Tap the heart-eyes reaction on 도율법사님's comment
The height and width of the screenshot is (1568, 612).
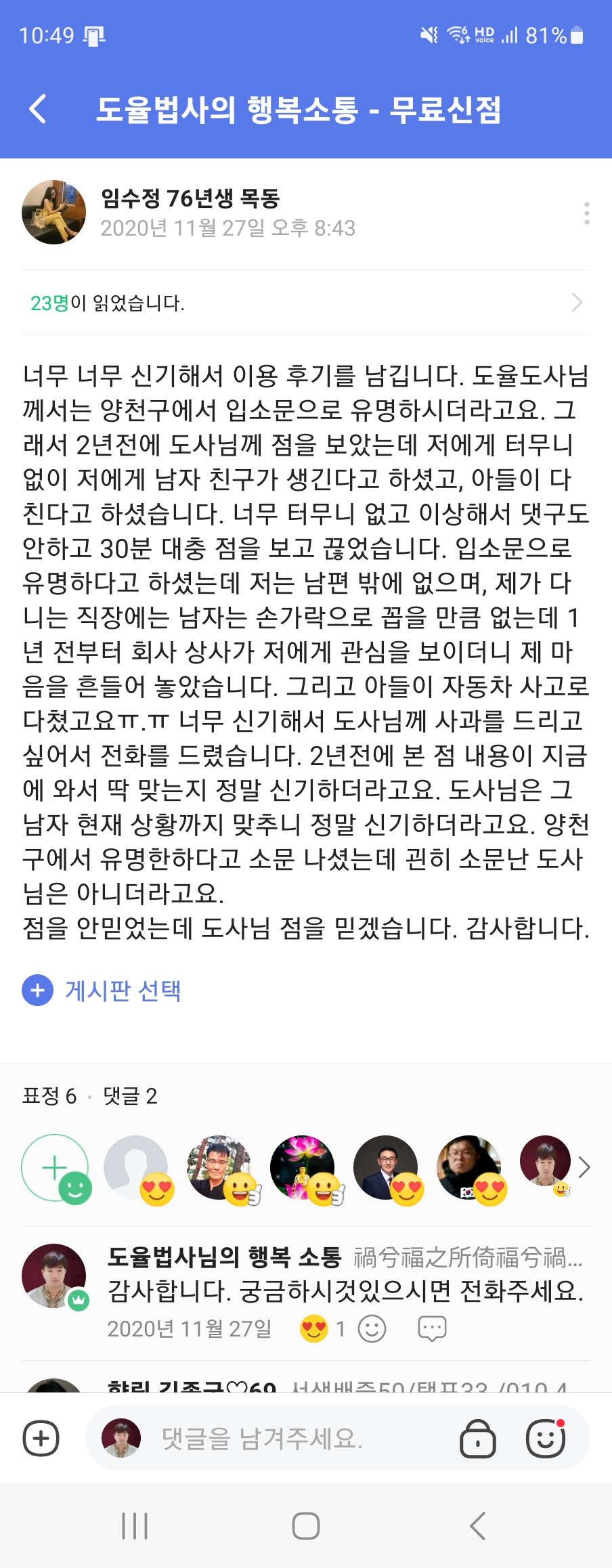click(x=314, y=1328)
